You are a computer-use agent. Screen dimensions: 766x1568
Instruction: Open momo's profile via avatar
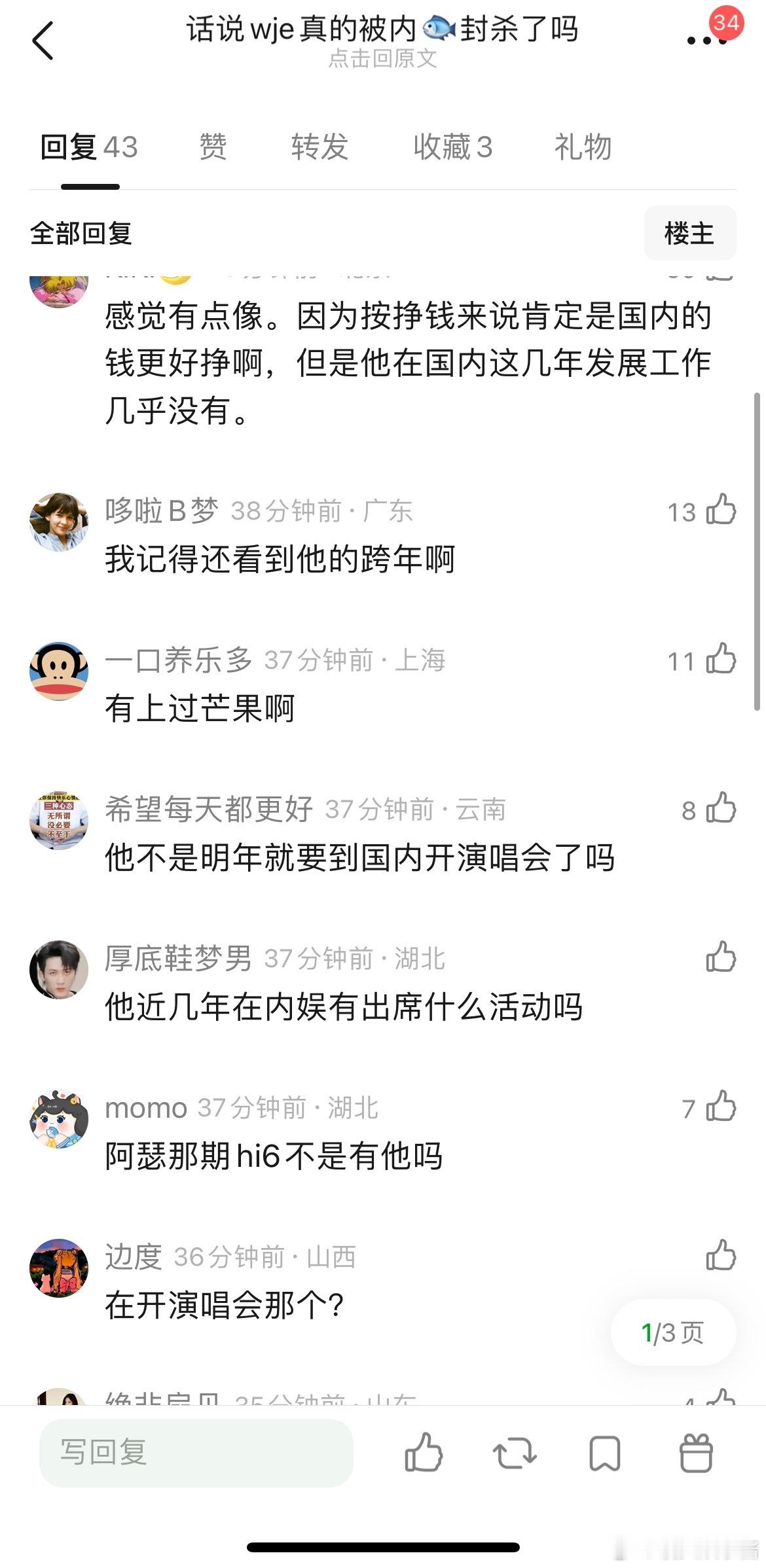point(60,1119)
